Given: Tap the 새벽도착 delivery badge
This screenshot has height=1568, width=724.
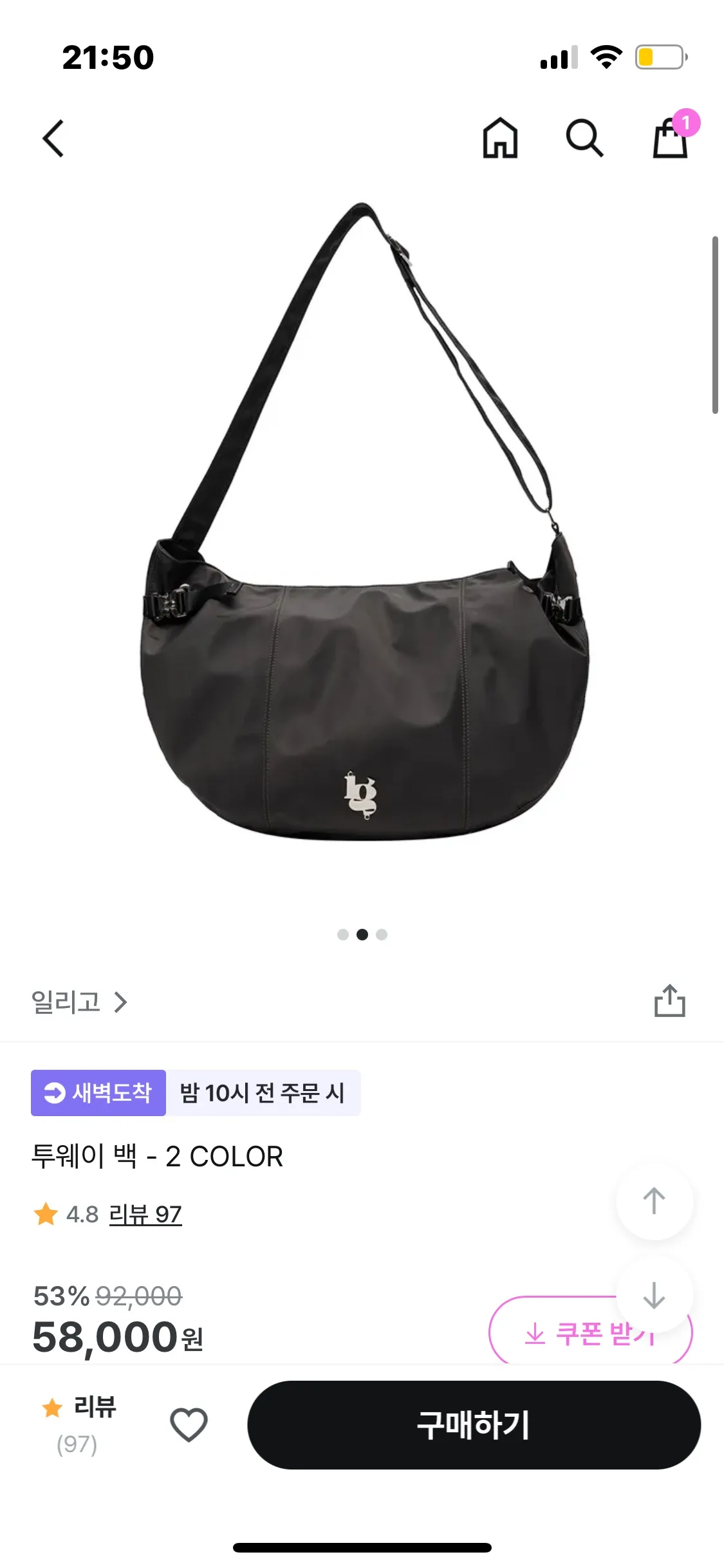Looking at the screenshot, I should point(98,1093).
